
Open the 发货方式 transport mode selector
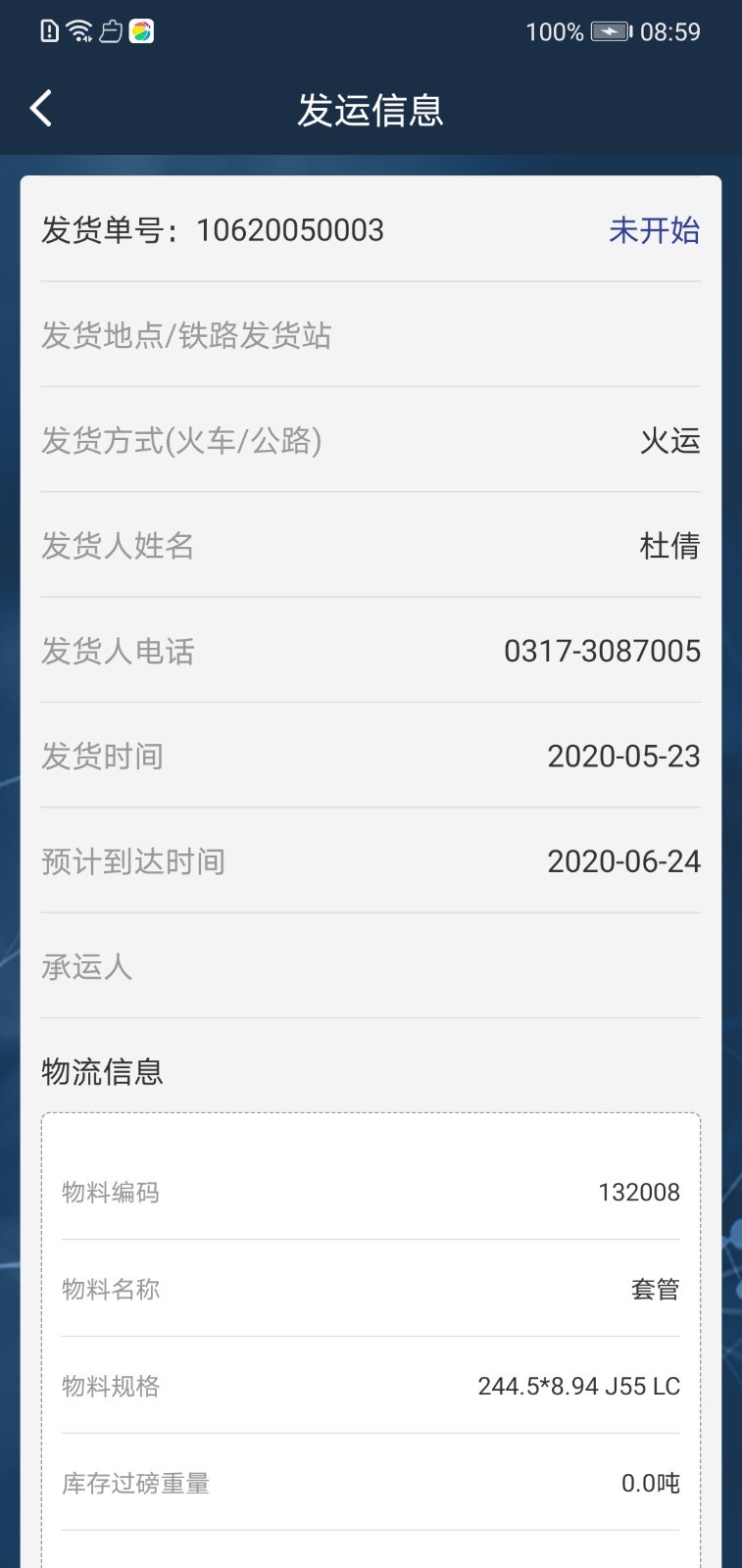(x=371, y=442)
